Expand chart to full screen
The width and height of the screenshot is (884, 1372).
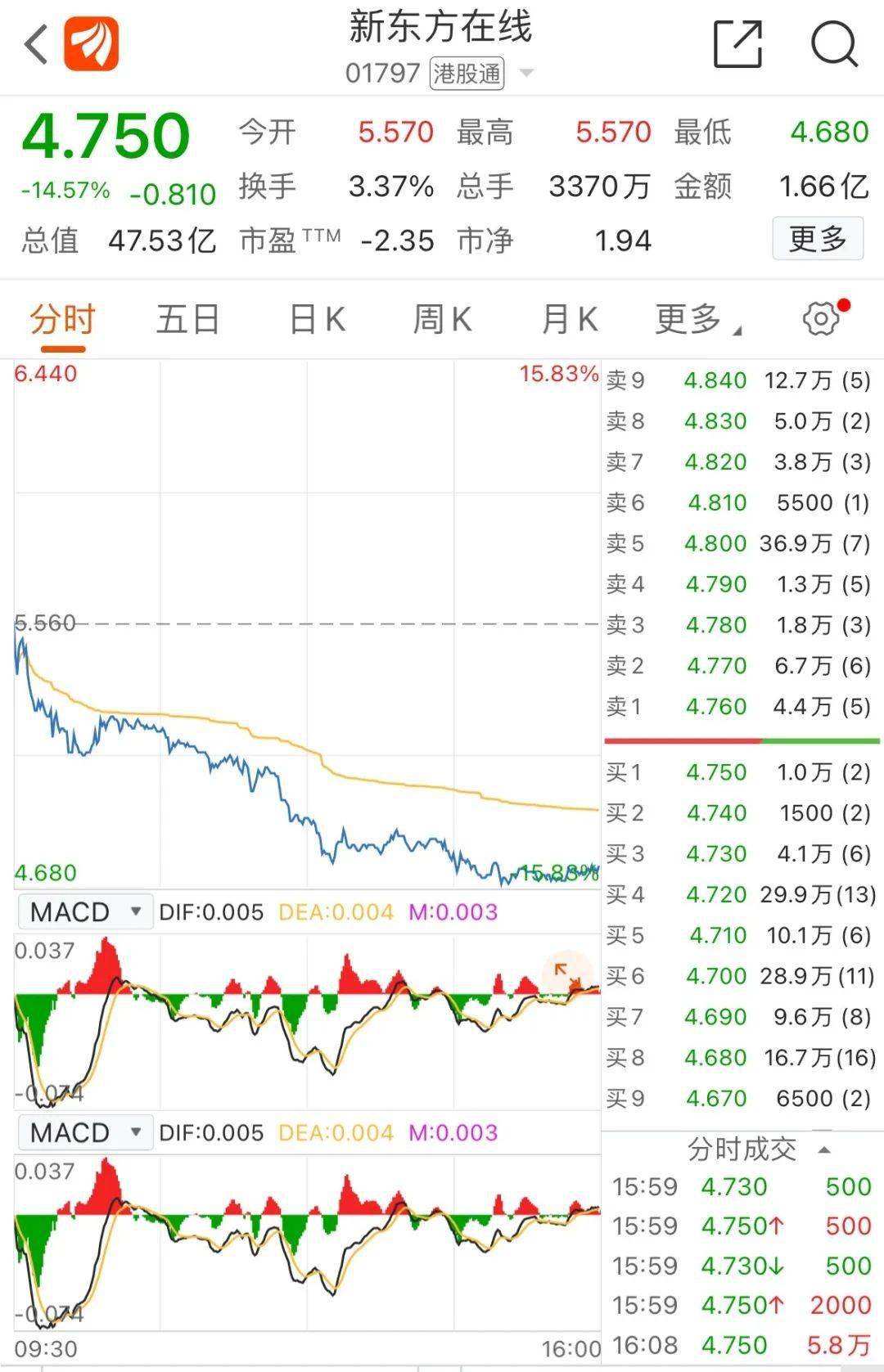(567, 974)
